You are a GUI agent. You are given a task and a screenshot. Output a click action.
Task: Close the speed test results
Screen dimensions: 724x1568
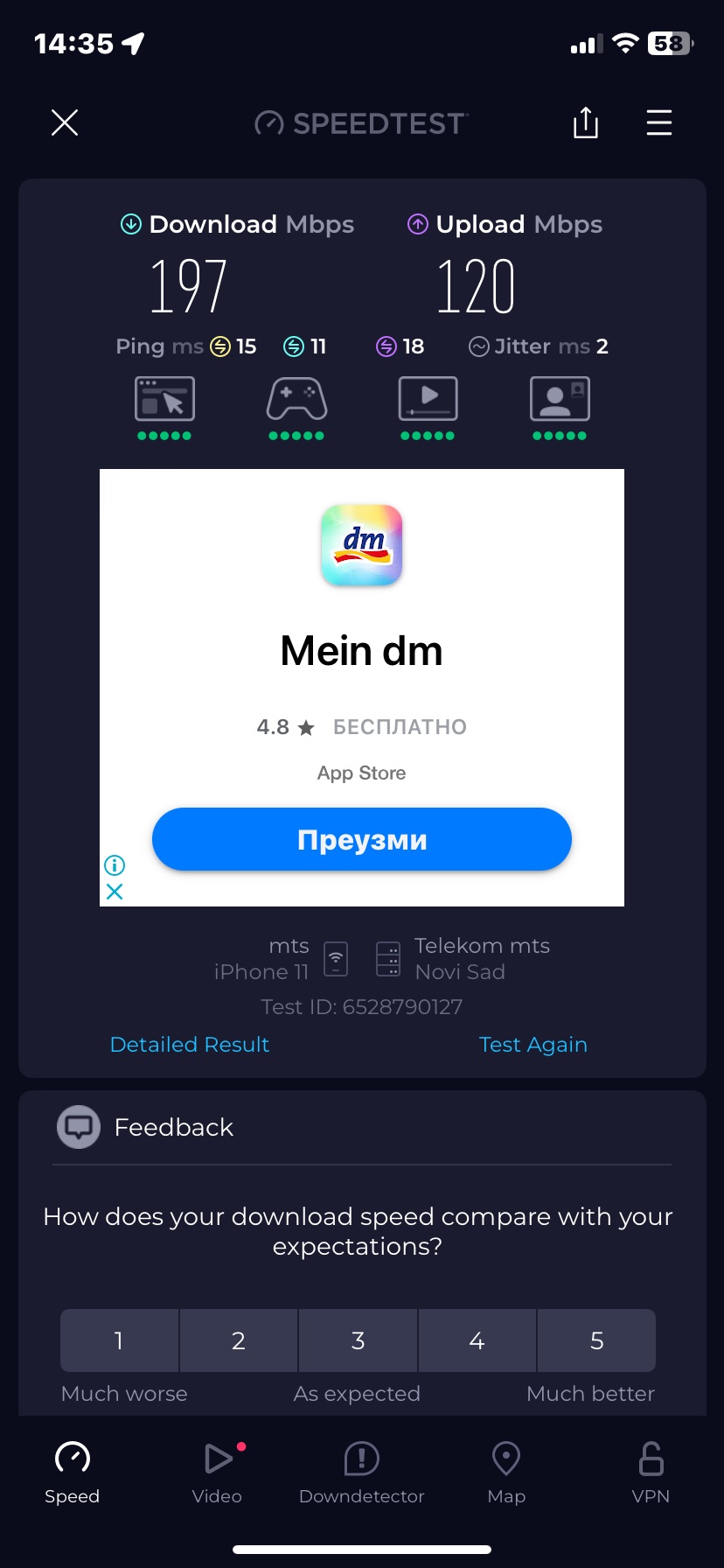tap(65, 123)
